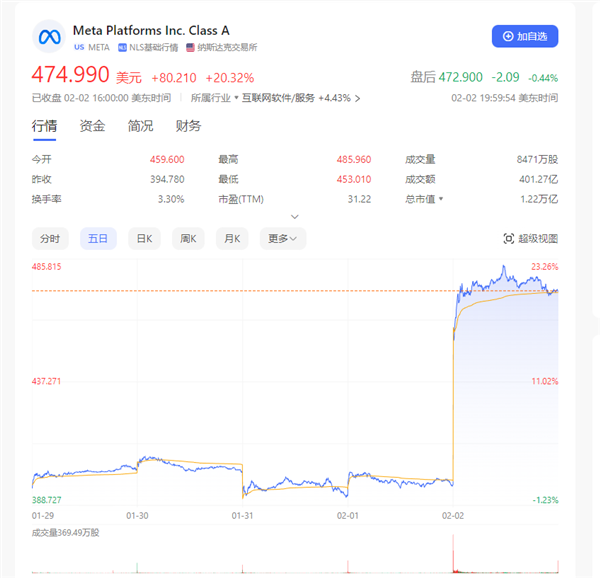Viewport: 600px width, 578px height.
Task: Select the 分时 chart view
Action: click(x=49, y=238)
